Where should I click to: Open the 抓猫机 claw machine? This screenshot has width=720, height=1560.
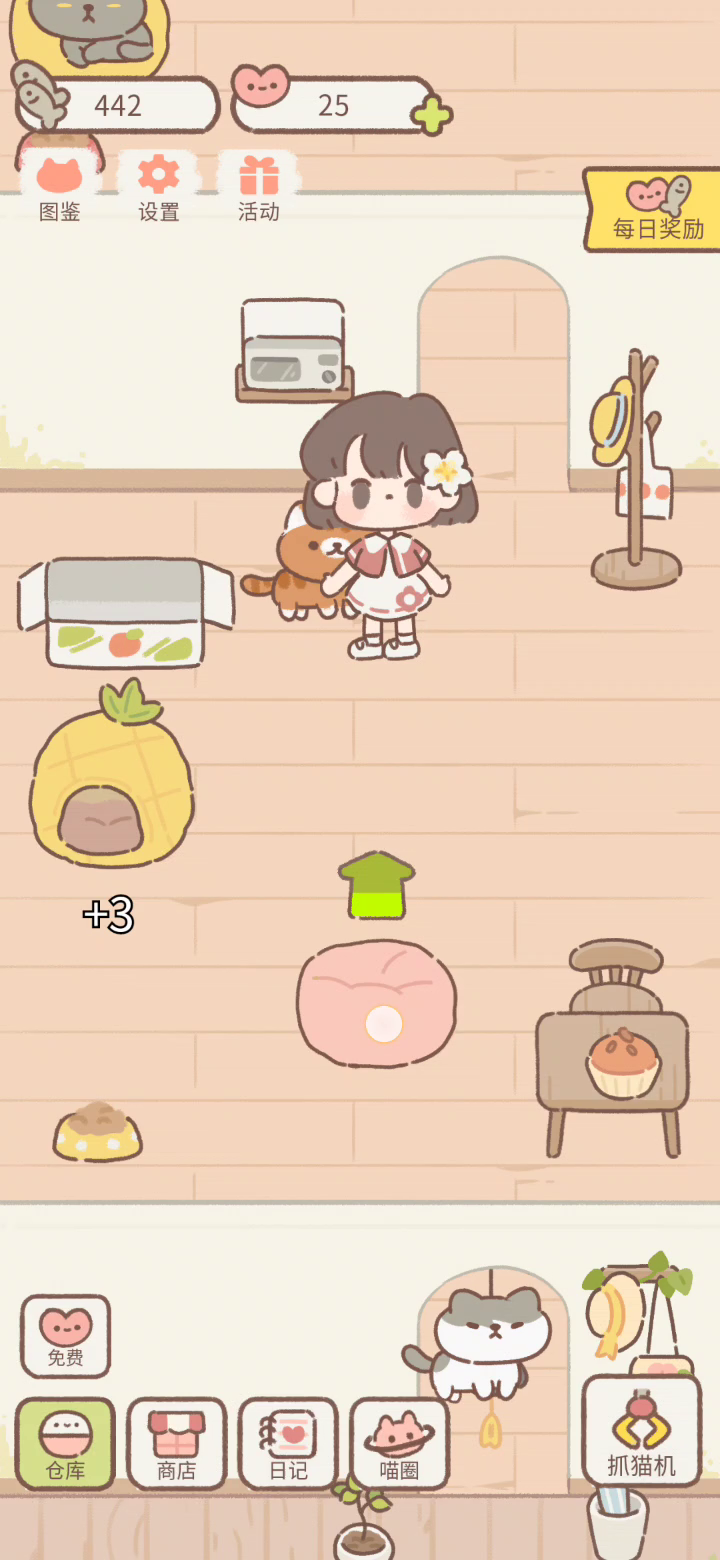click(641, 1432)
